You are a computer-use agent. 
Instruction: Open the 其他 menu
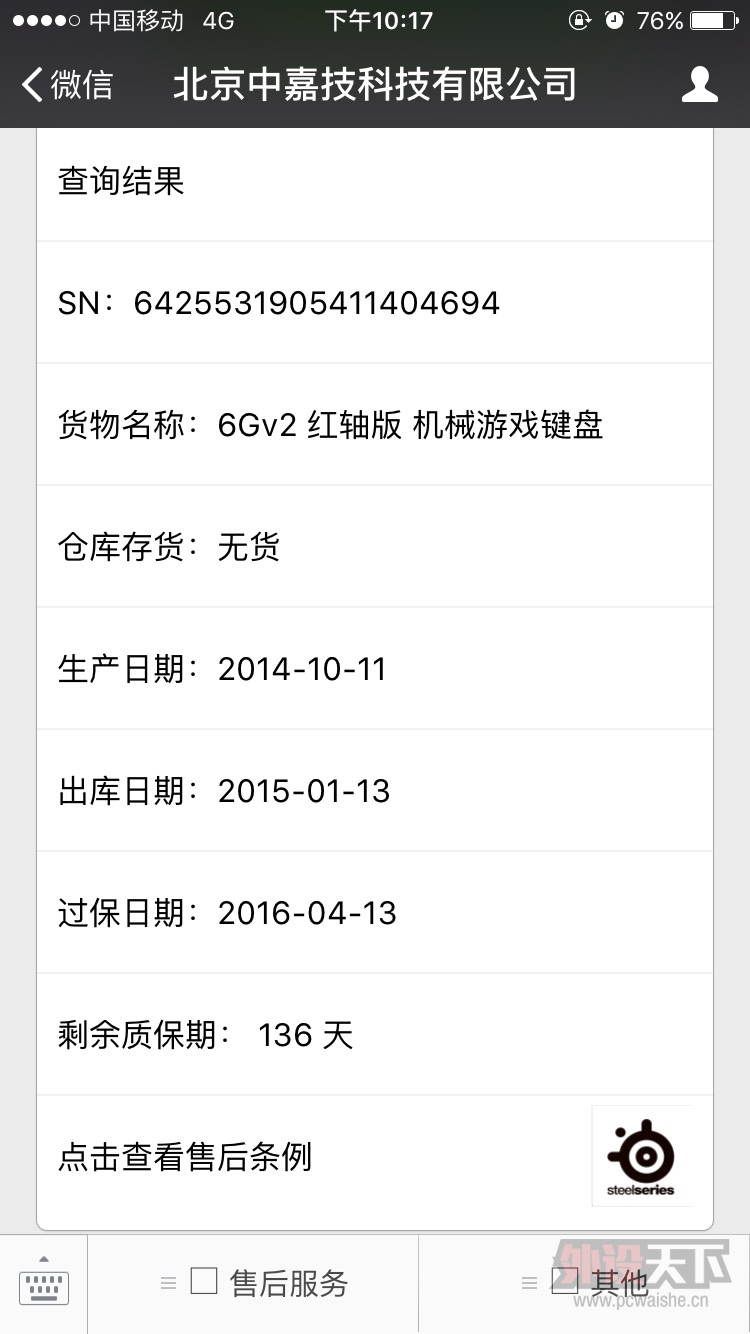[585, 1283]
